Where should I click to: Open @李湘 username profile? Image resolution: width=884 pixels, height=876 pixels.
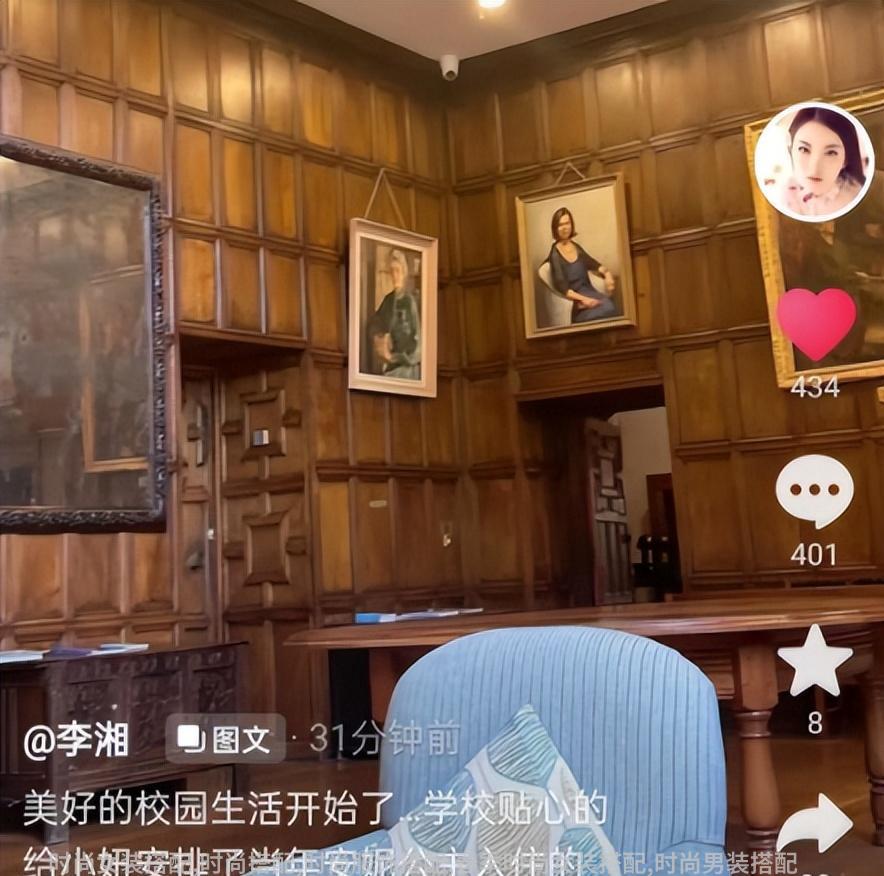tap(77, 740)
